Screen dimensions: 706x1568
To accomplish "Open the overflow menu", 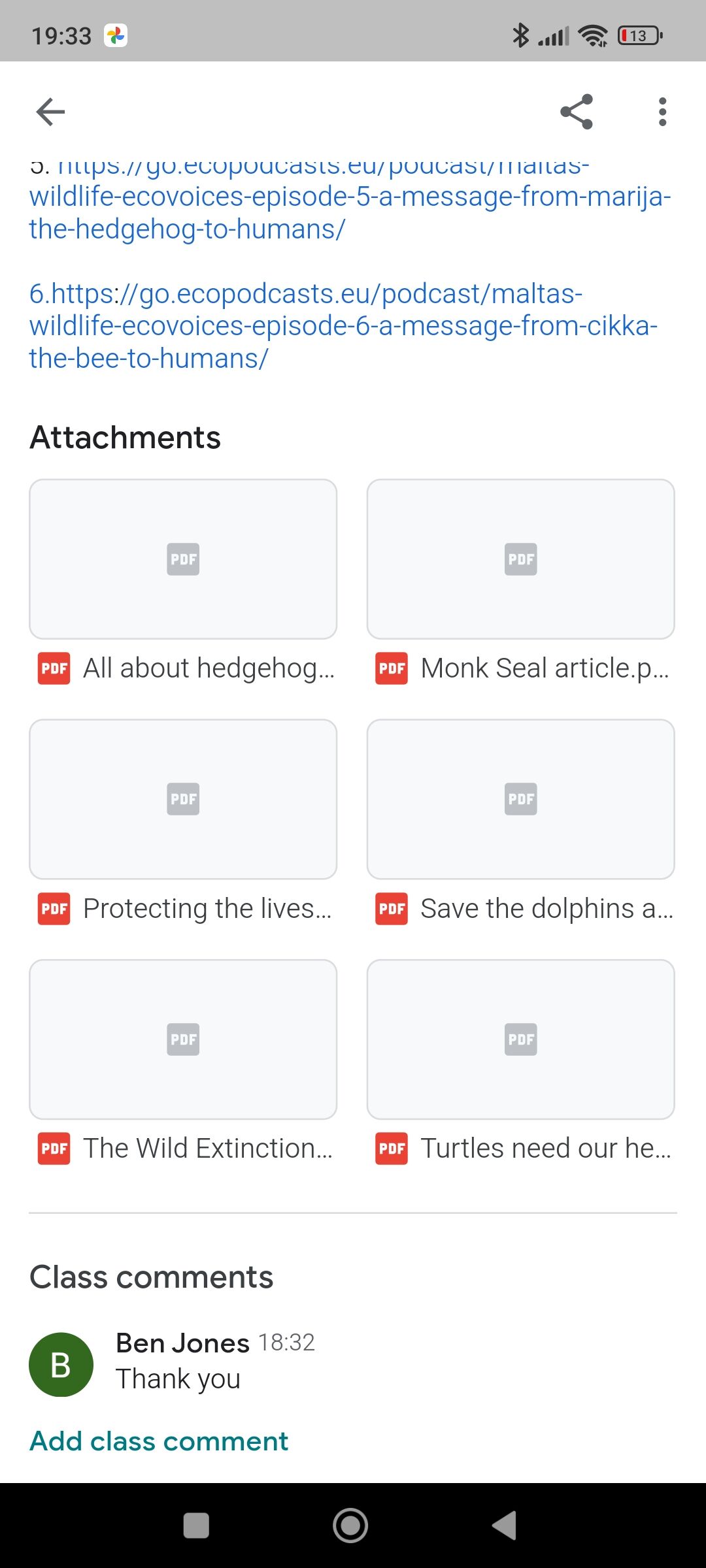I will tap(662, 112).
